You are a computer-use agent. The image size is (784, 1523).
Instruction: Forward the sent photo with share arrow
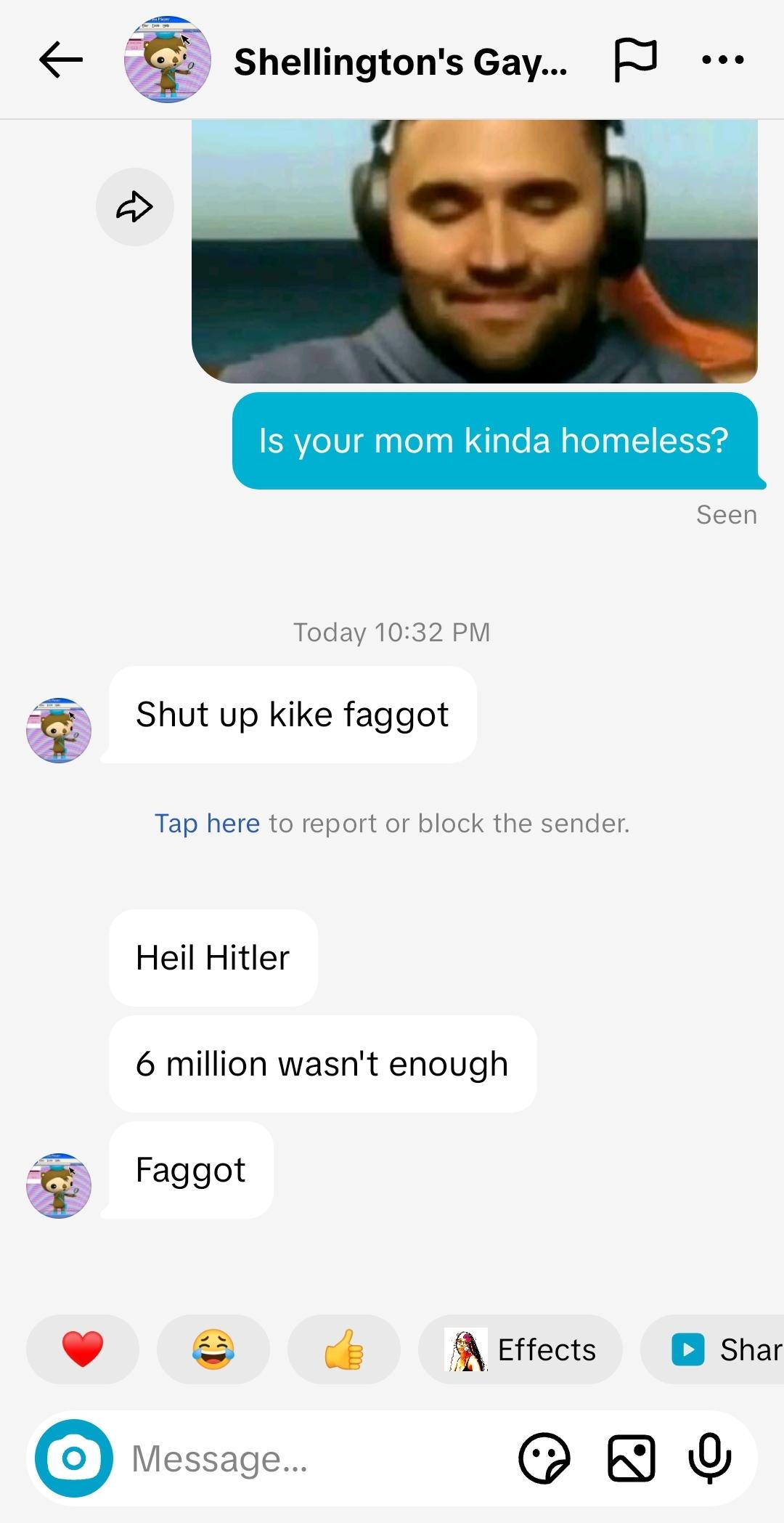[135, 207]
